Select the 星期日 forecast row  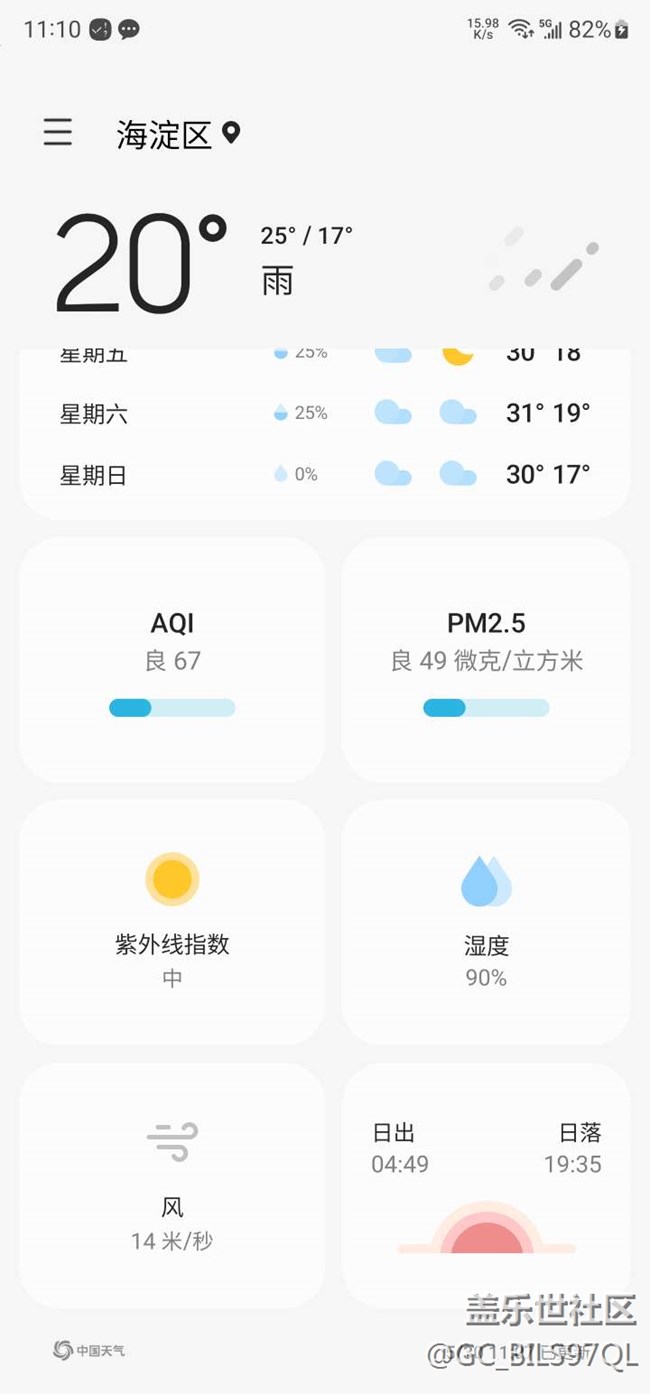[x=325, y=475]
